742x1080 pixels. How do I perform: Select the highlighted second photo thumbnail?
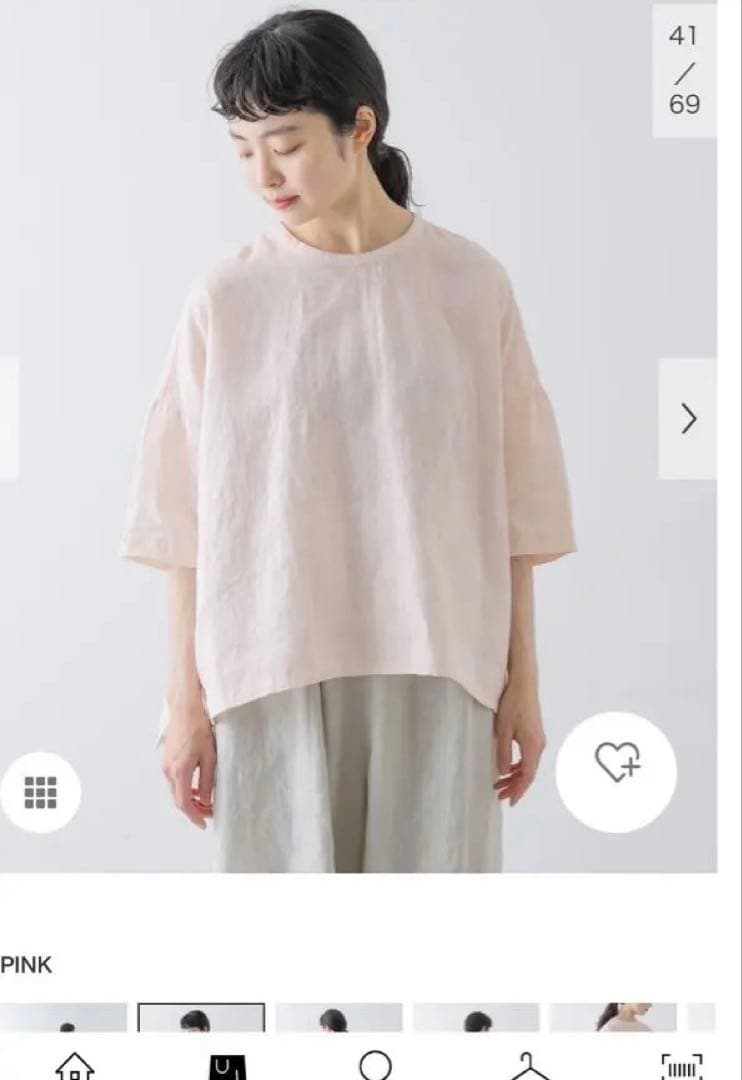pyautogui.click(x=201, y=1018)
